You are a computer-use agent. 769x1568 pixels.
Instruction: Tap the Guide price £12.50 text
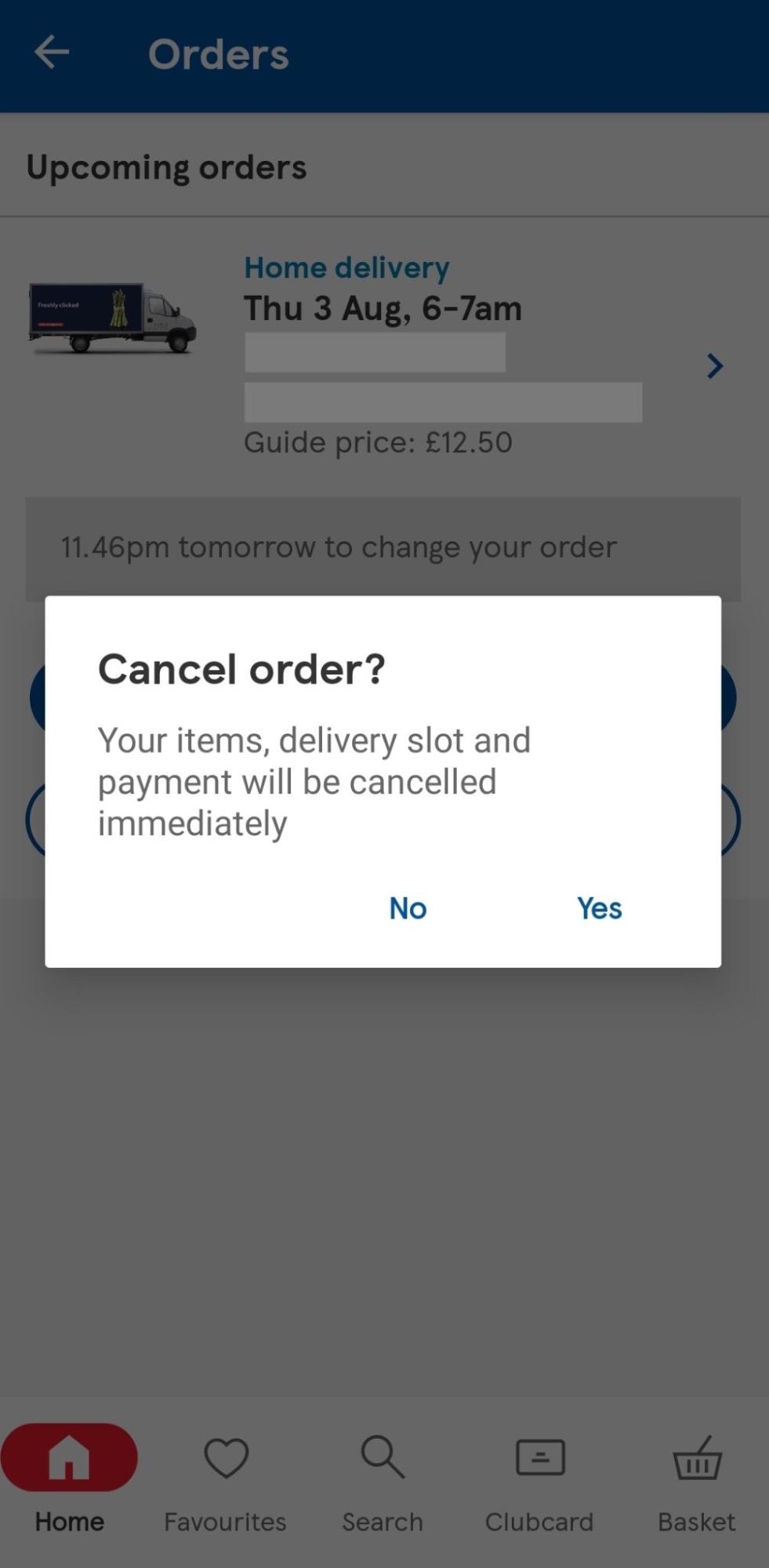378,442
